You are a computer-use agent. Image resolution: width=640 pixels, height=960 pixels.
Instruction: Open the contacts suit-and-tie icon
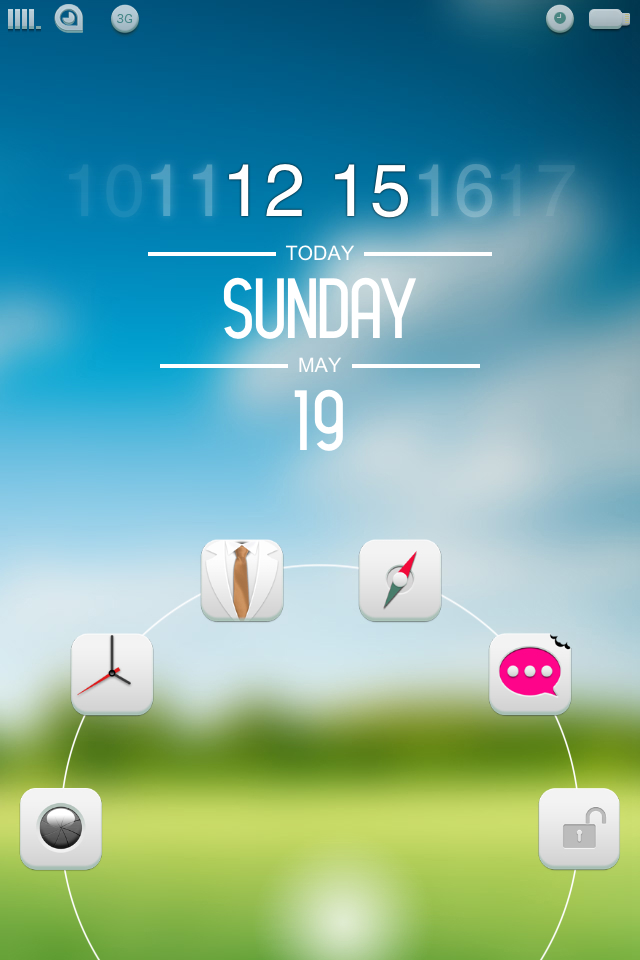[242, 580]
